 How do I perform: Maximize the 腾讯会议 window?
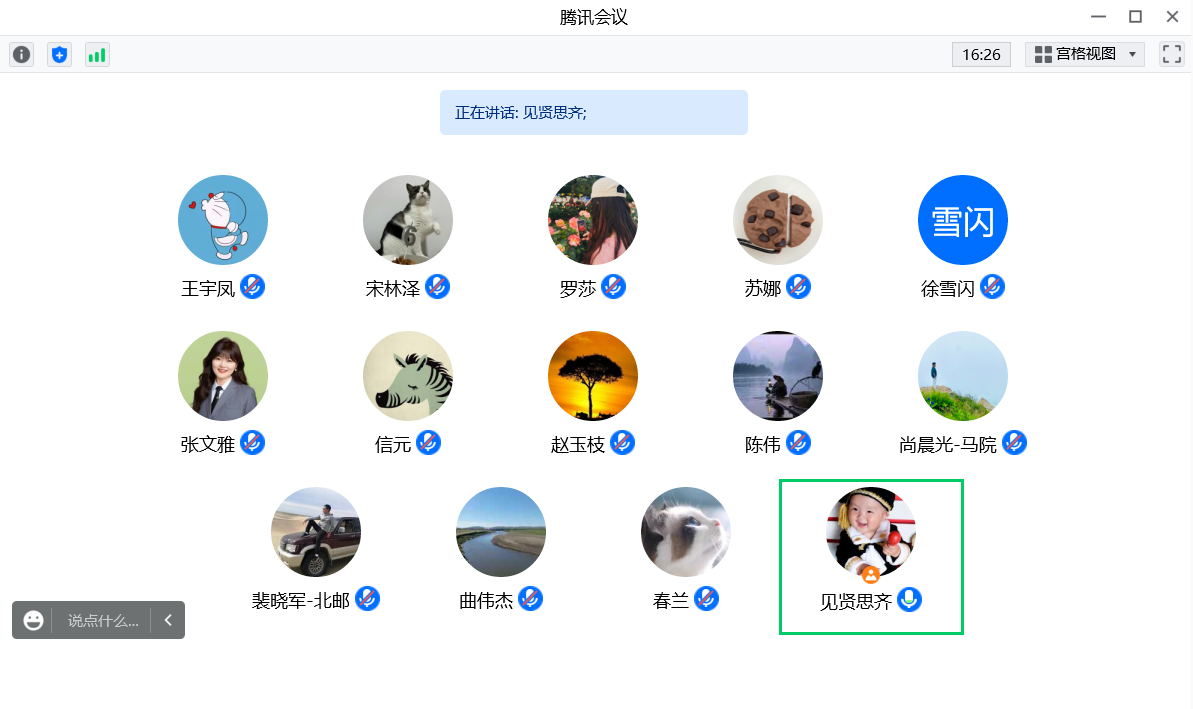1135,17
